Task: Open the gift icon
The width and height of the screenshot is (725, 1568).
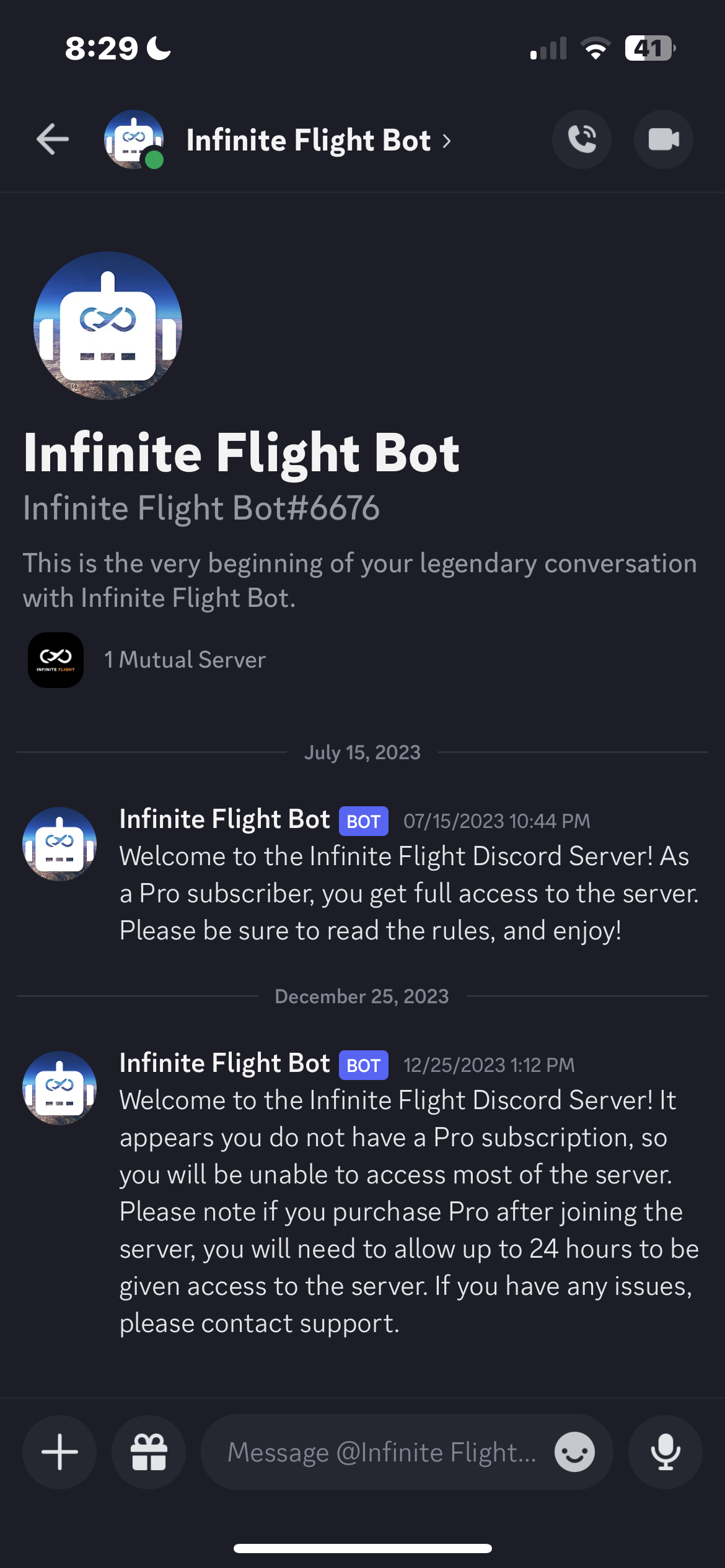Action: 149,1452
